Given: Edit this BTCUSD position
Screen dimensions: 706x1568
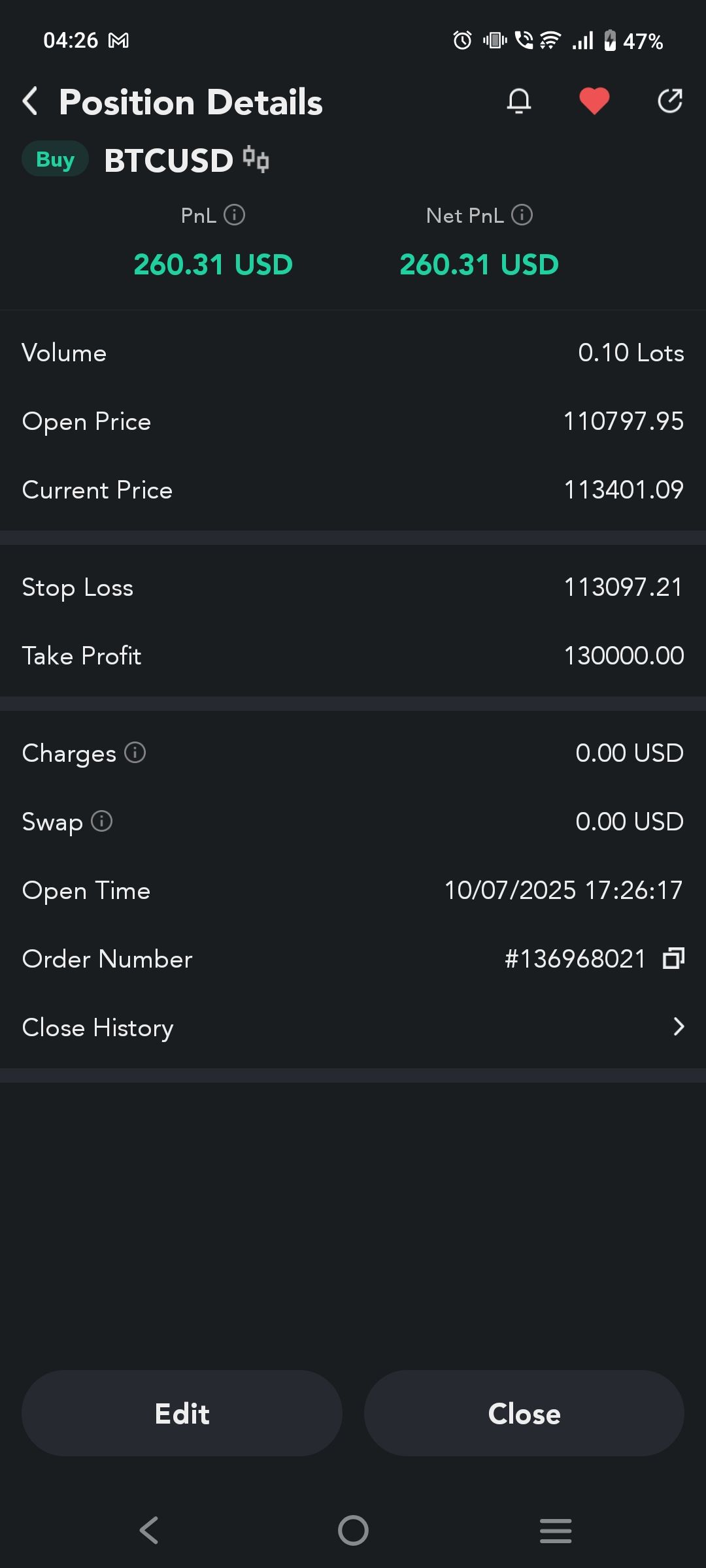Looking at the screenshot, I should tap(182, 1413).
